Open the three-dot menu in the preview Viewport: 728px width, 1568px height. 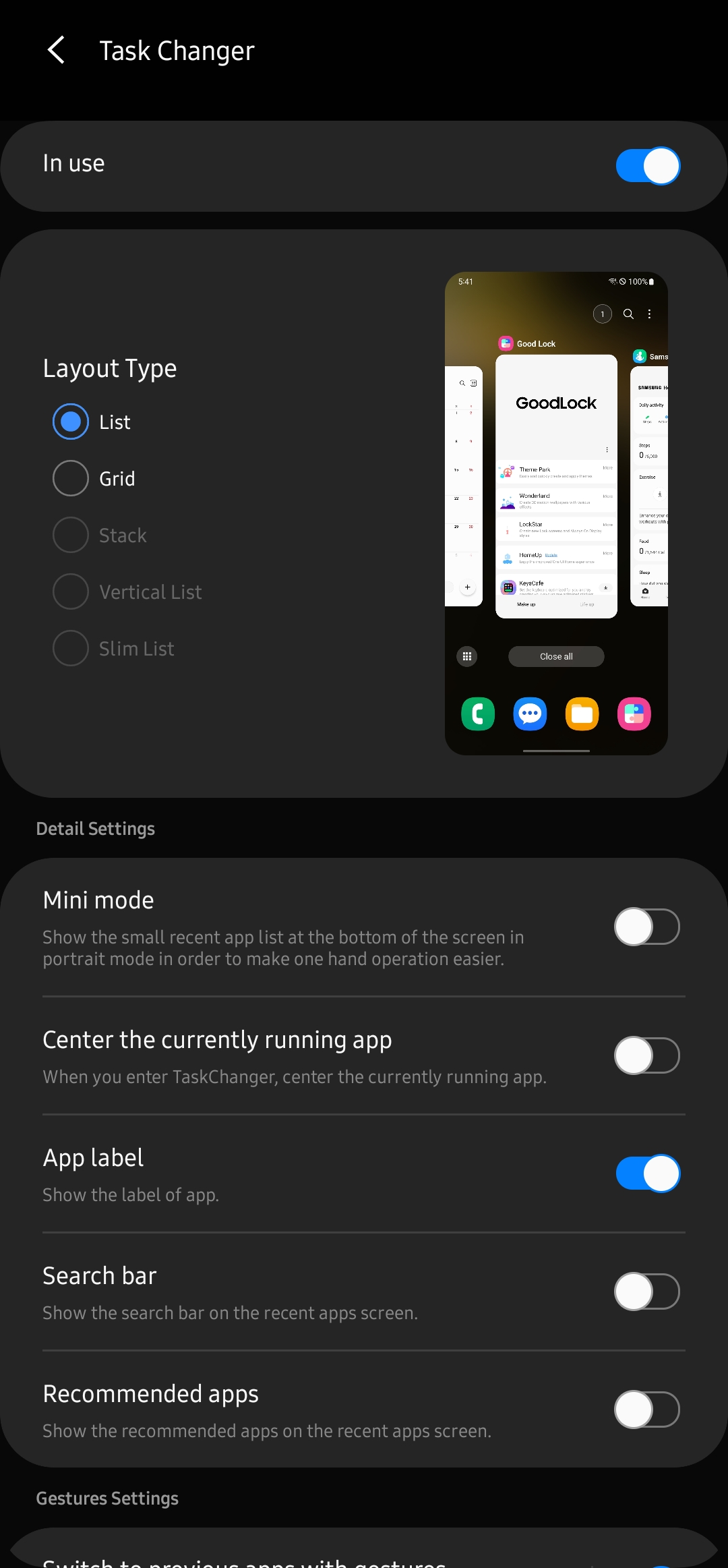coord(649,314)
